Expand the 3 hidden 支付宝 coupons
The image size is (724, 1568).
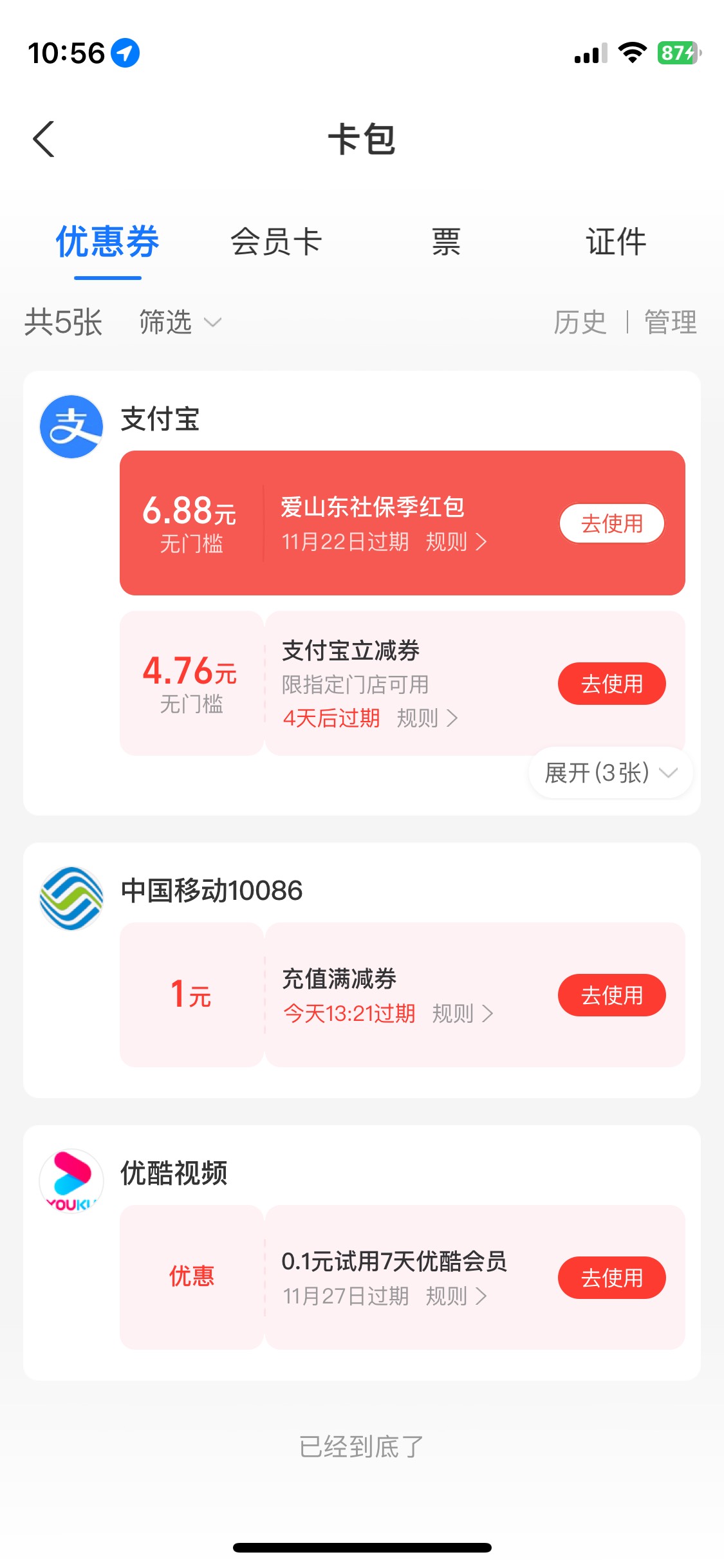point(610,772)
